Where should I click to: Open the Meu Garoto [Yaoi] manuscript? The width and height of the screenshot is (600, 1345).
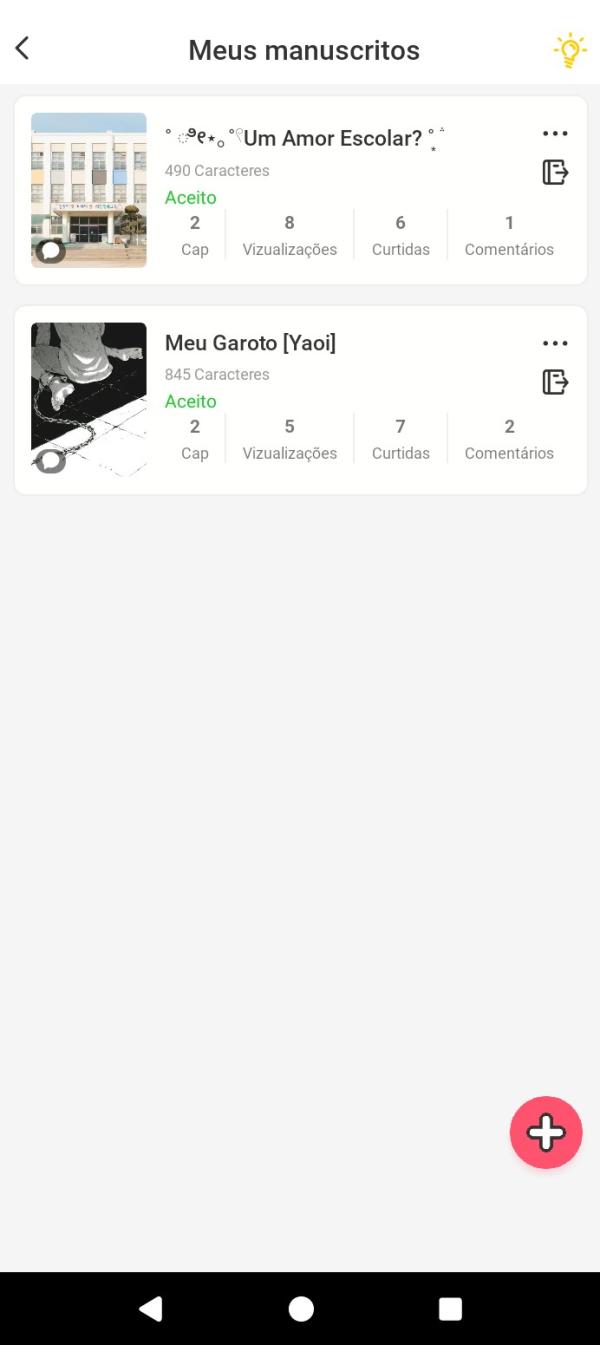(x=250, y=343)
